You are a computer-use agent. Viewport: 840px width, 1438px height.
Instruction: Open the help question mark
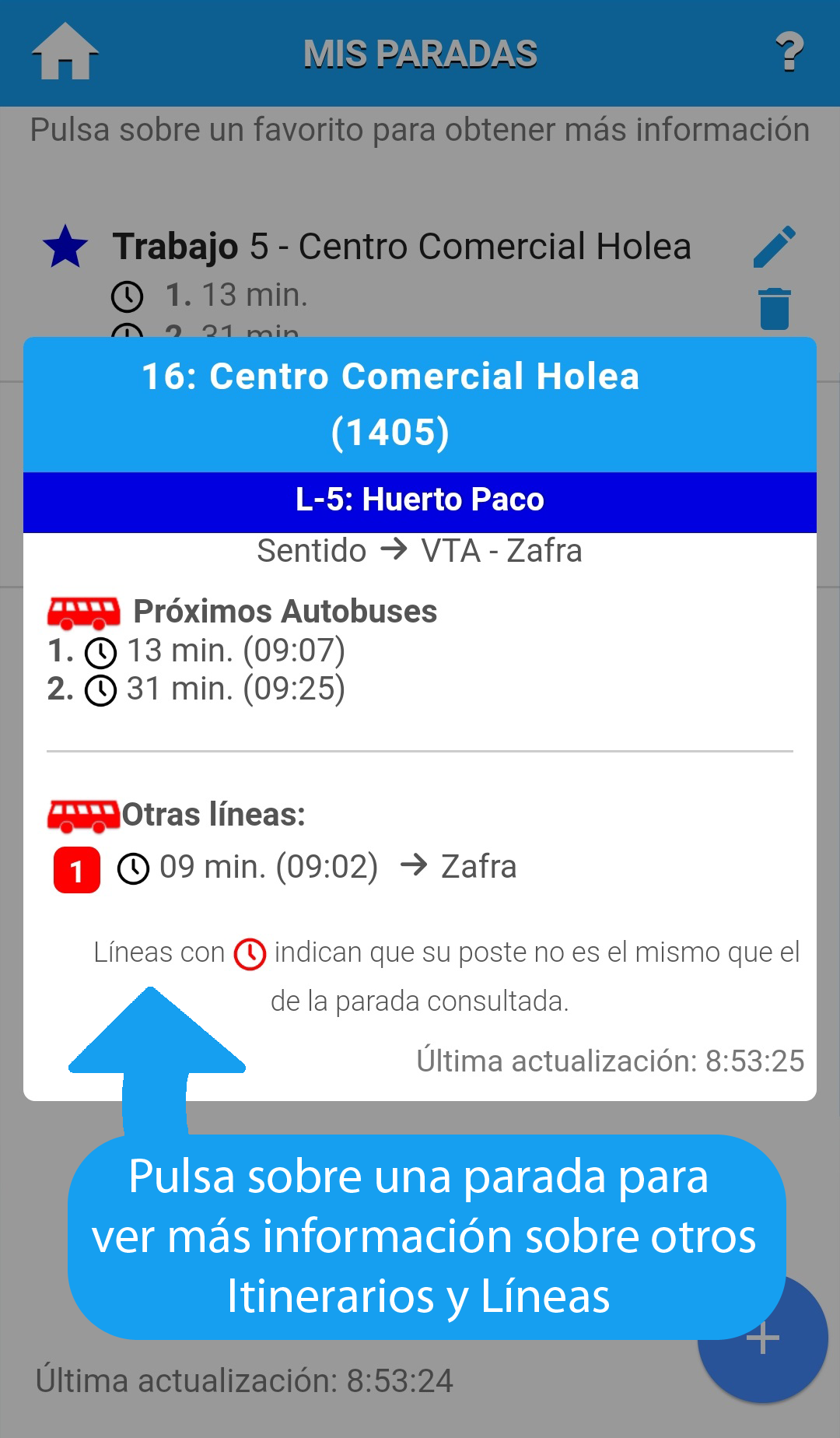[789, 53]
